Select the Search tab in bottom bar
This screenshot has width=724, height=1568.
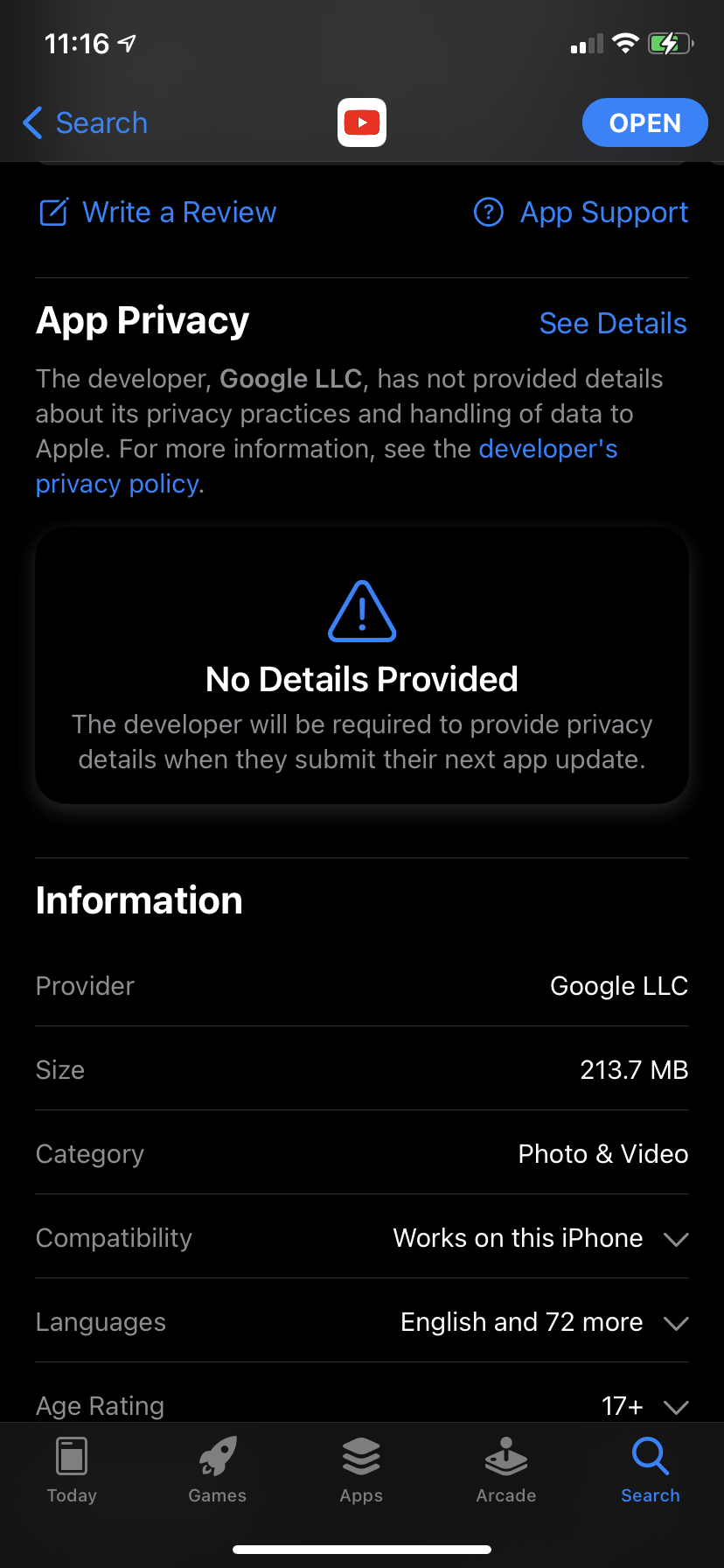pos(651,1472)
